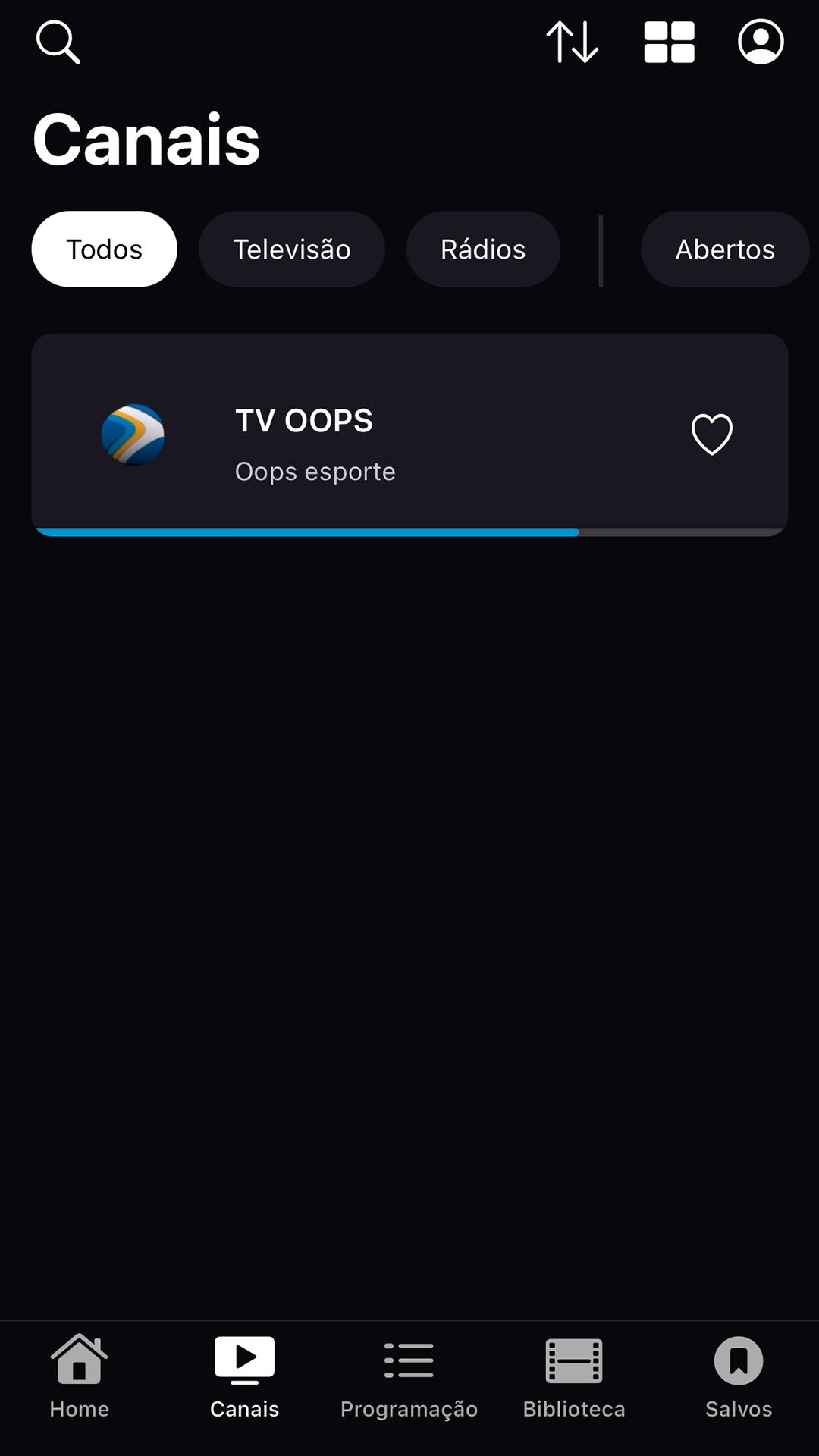Switch to the Canais tab
The height and width of the screenshot is (1456, 819).
244,1378
